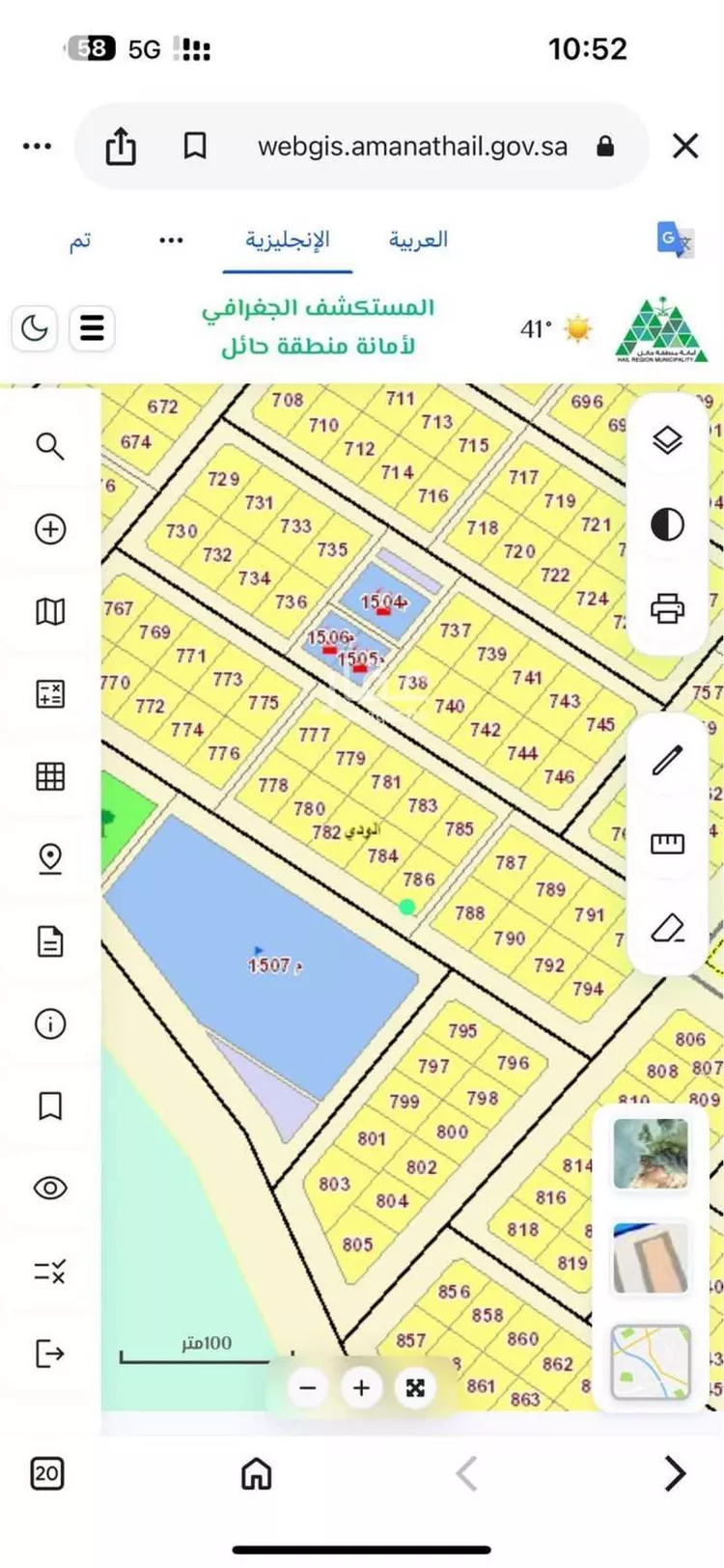Go to the browser home button
This screenshot has width=724, height=1568.
(x=256, y=1473)
